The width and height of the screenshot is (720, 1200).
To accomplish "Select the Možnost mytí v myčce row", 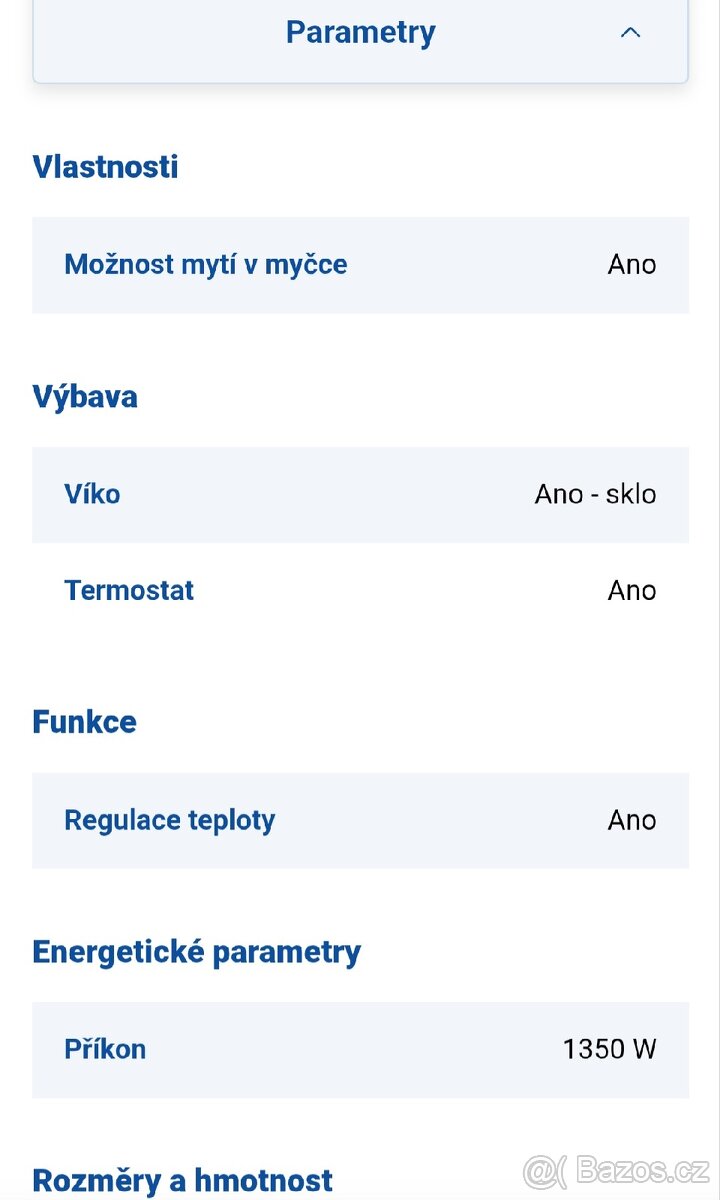I will pyautogui.click(x=360, y=264).
